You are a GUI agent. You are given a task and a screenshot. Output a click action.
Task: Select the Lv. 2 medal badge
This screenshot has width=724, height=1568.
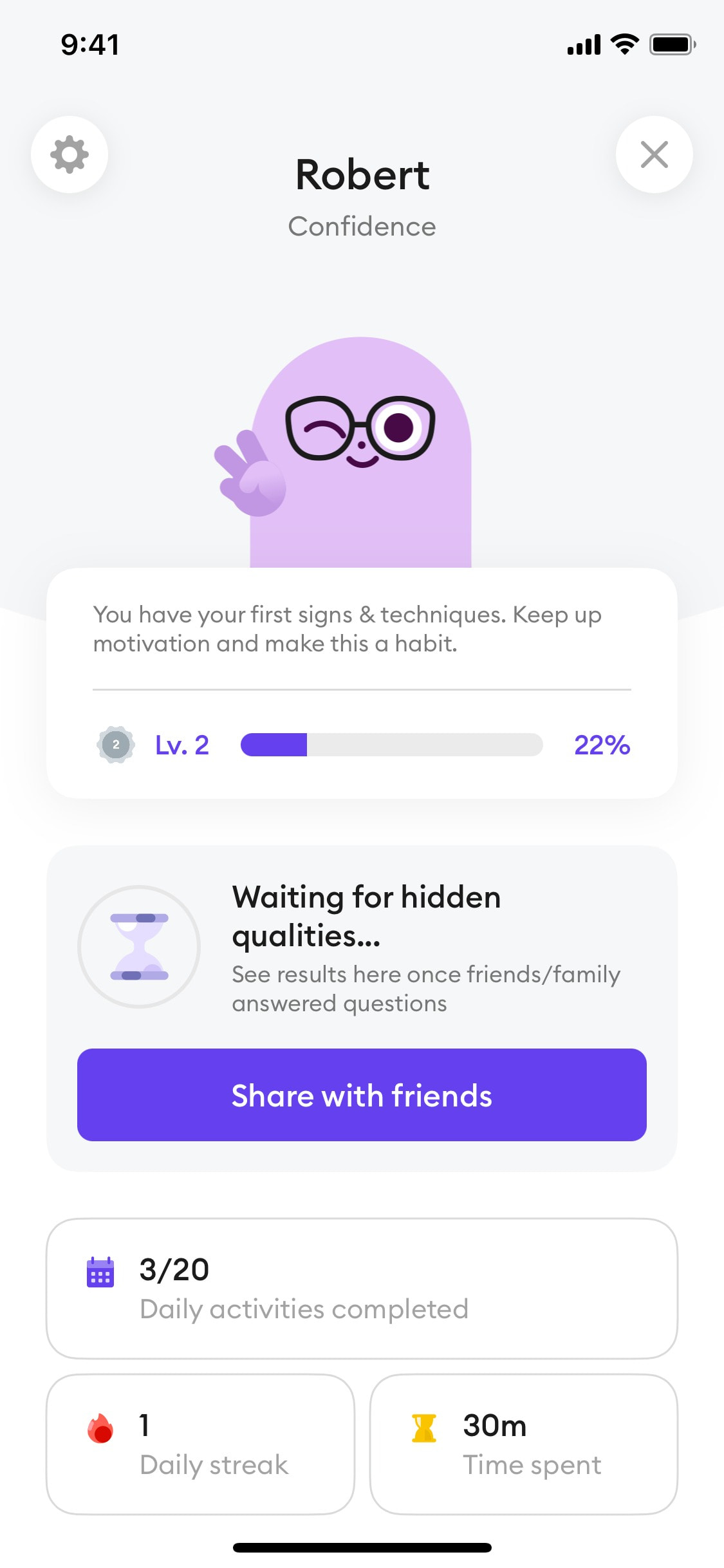tap(116, 745)
